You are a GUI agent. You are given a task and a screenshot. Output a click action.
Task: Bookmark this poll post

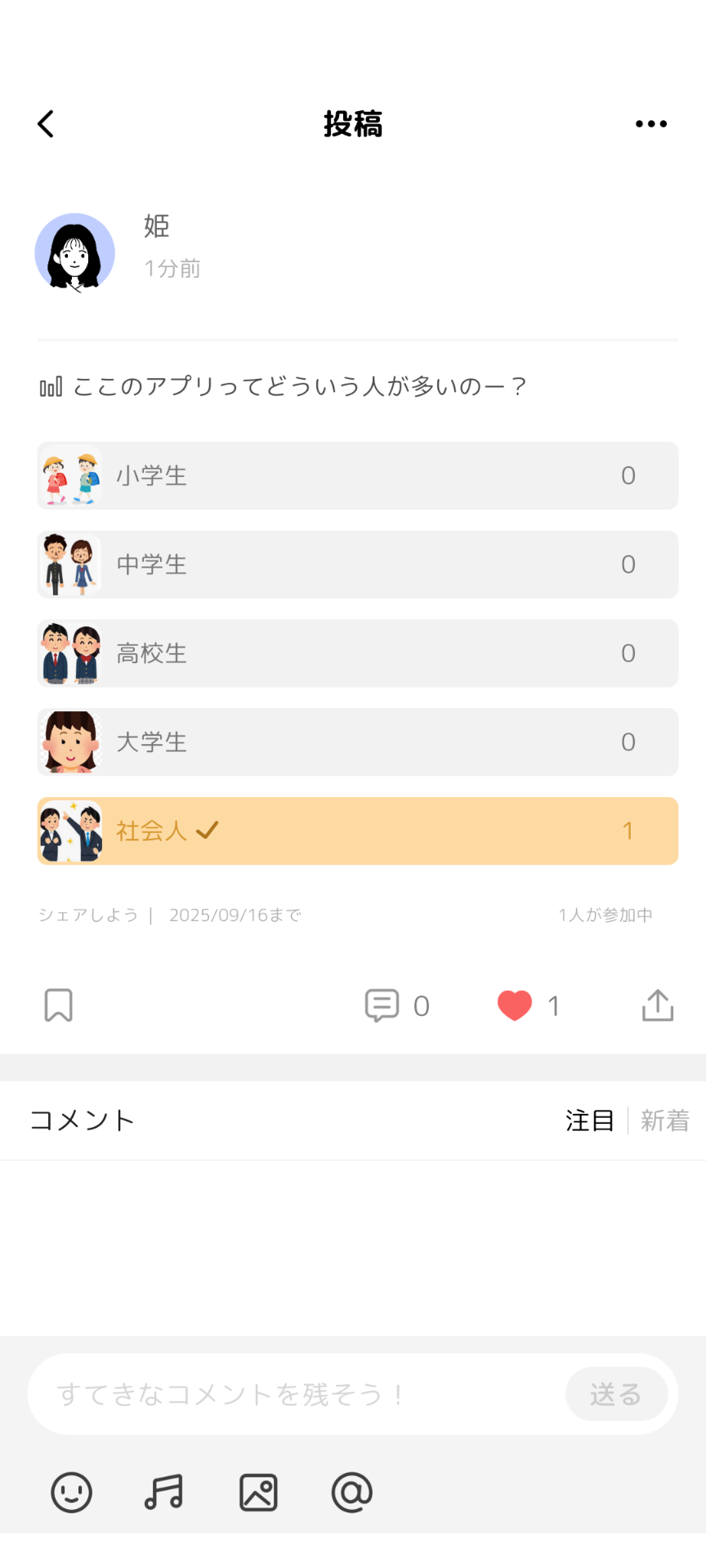(x=57, y=1005)
